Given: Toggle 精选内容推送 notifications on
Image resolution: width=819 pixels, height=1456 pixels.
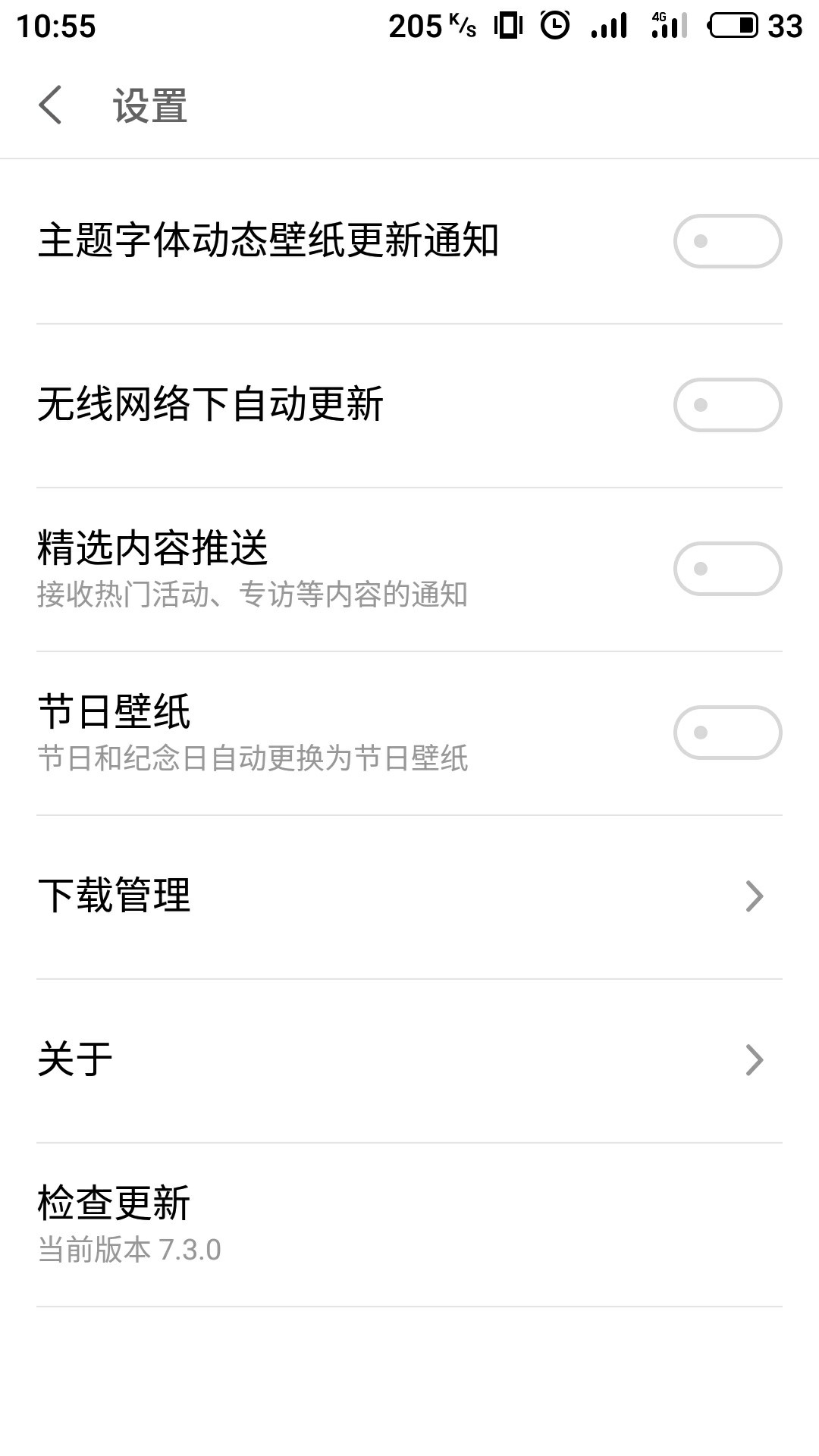Looking at the screenshot, I should click(726, 569).
